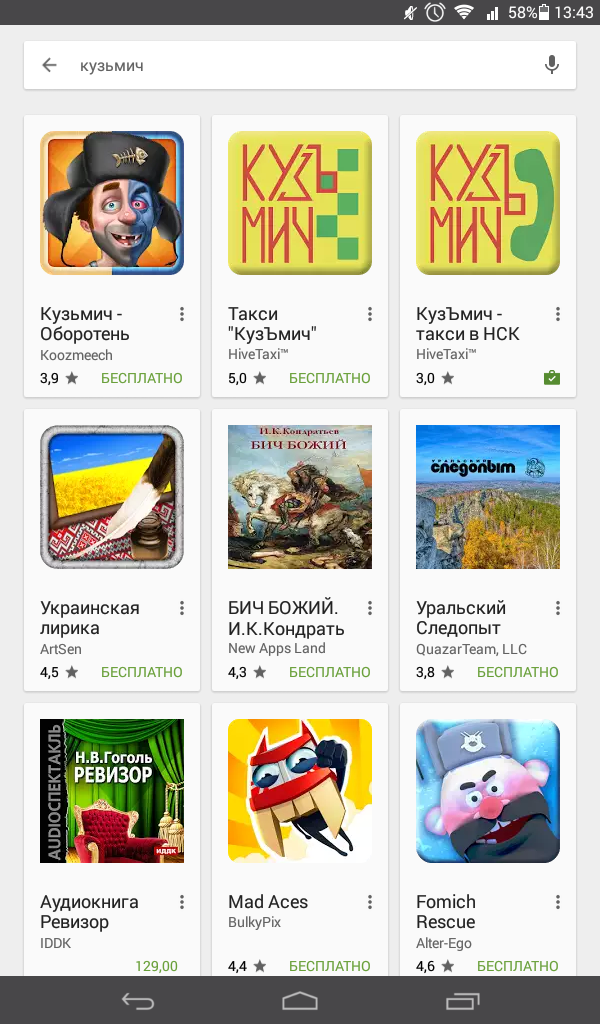Open Украинская лирика app card
This screenshot has width=600, height=1024.
111,498
